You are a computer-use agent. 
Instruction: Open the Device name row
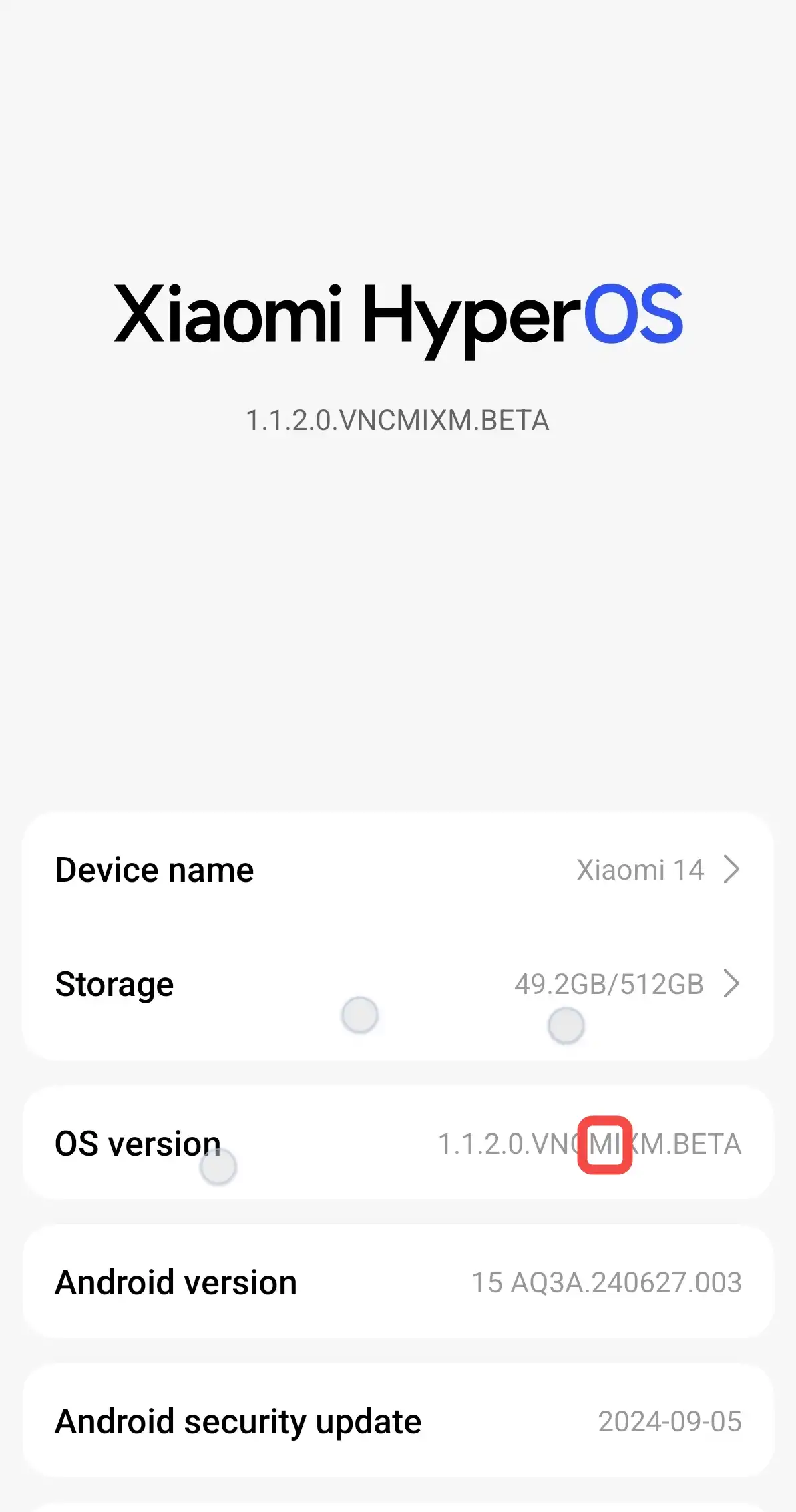coord(398,870)
